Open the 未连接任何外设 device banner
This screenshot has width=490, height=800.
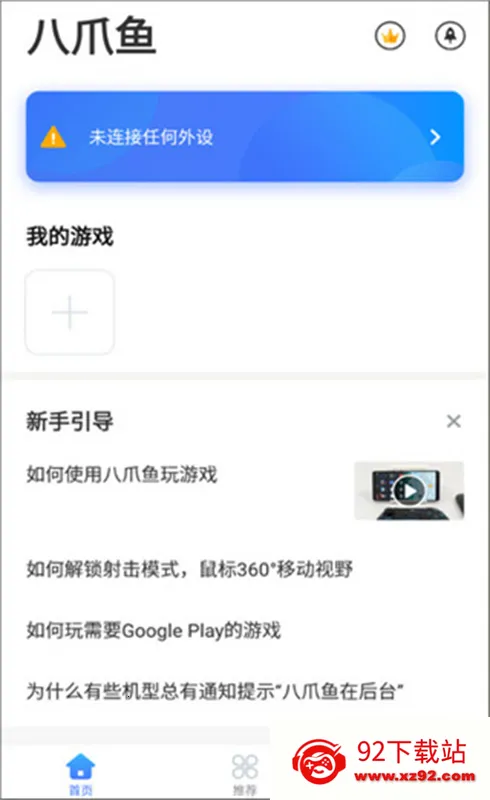[245, 136]
